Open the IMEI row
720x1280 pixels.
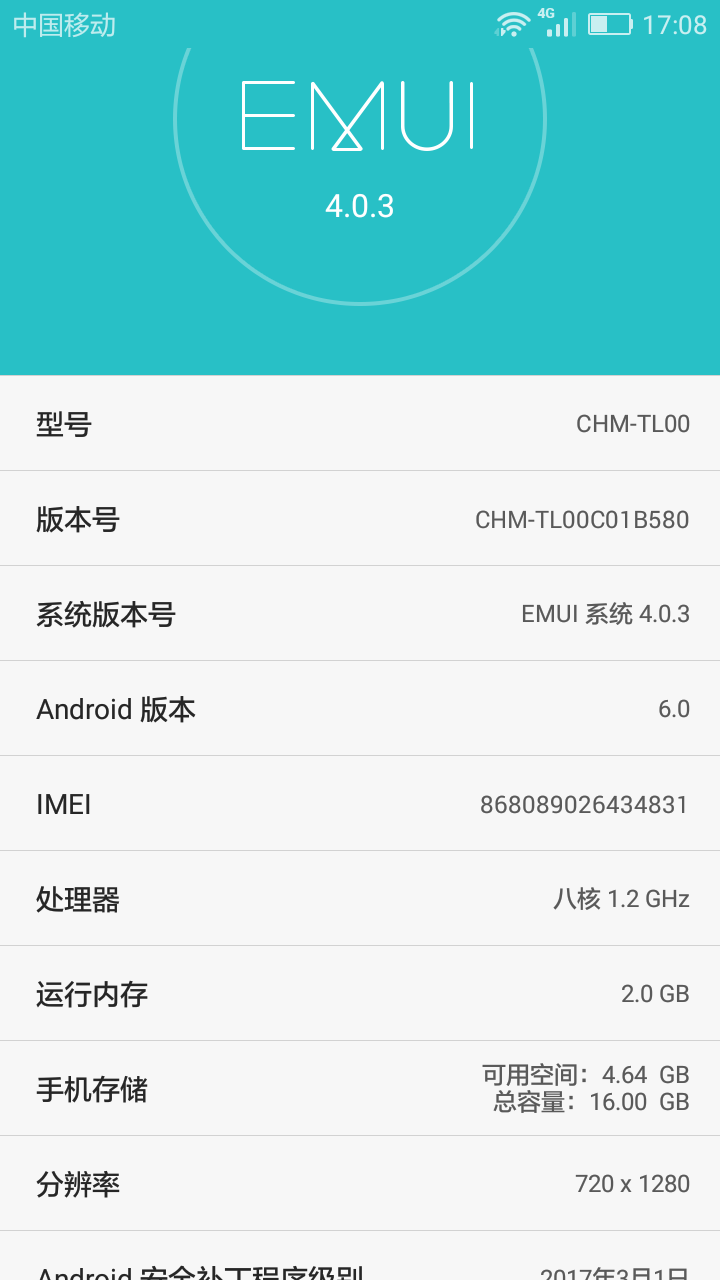coord(360,804)
